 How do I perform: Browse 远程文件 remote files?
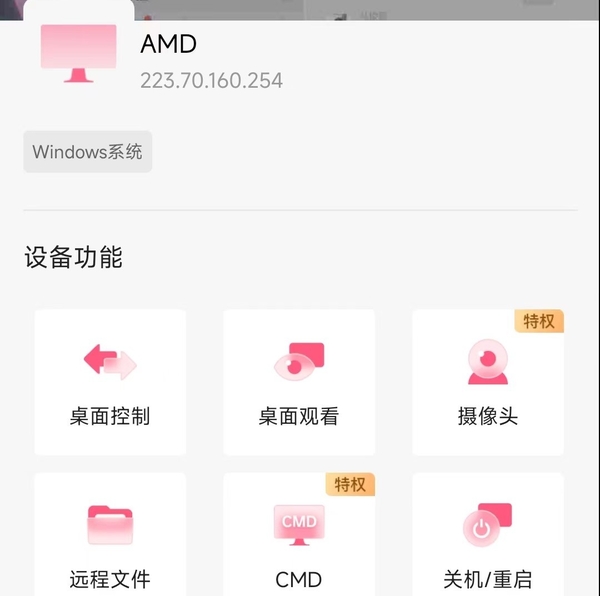tap(110, 540)
